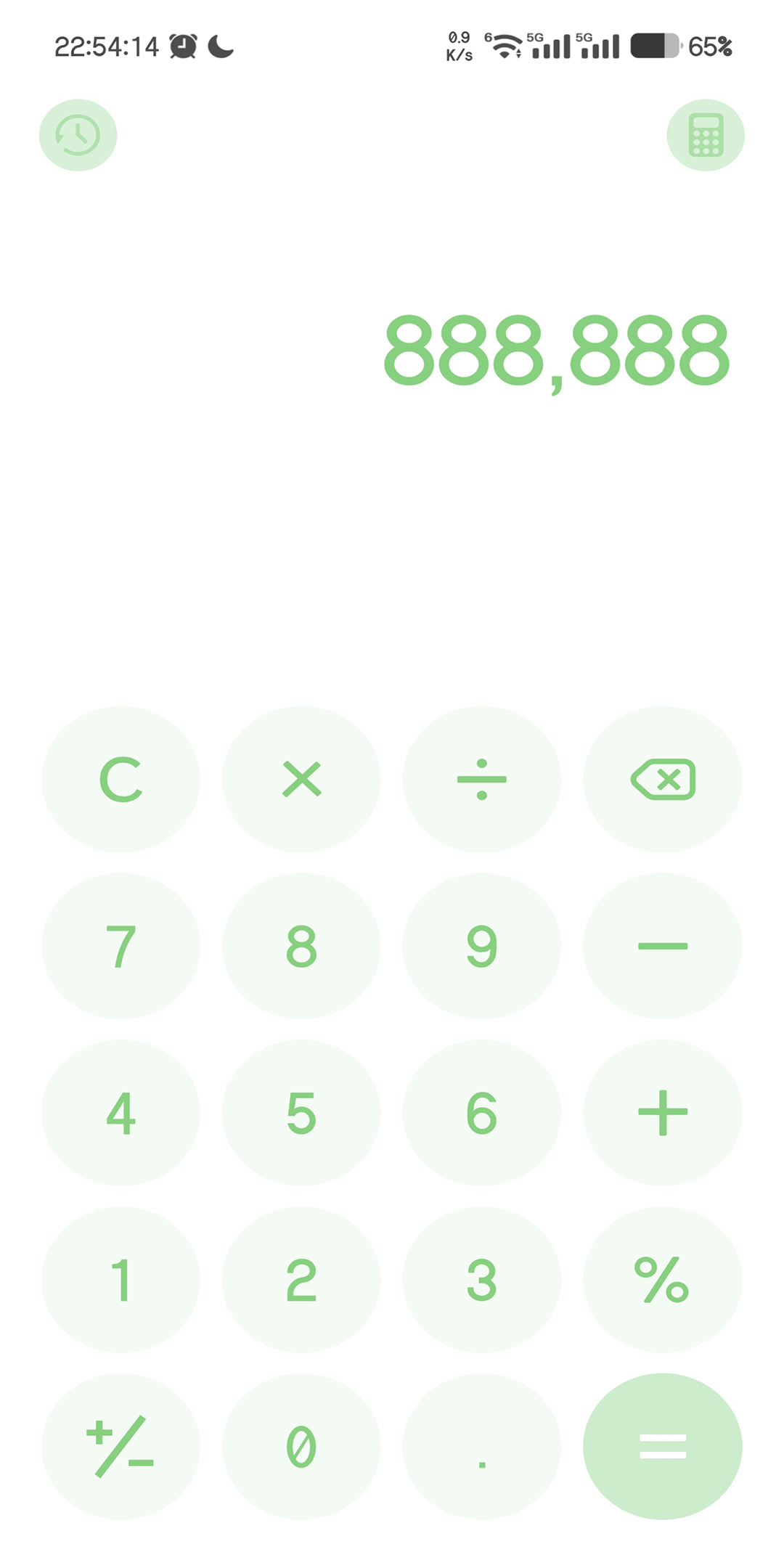Open the calculation history
The image size is (784, 1568).
78,135
